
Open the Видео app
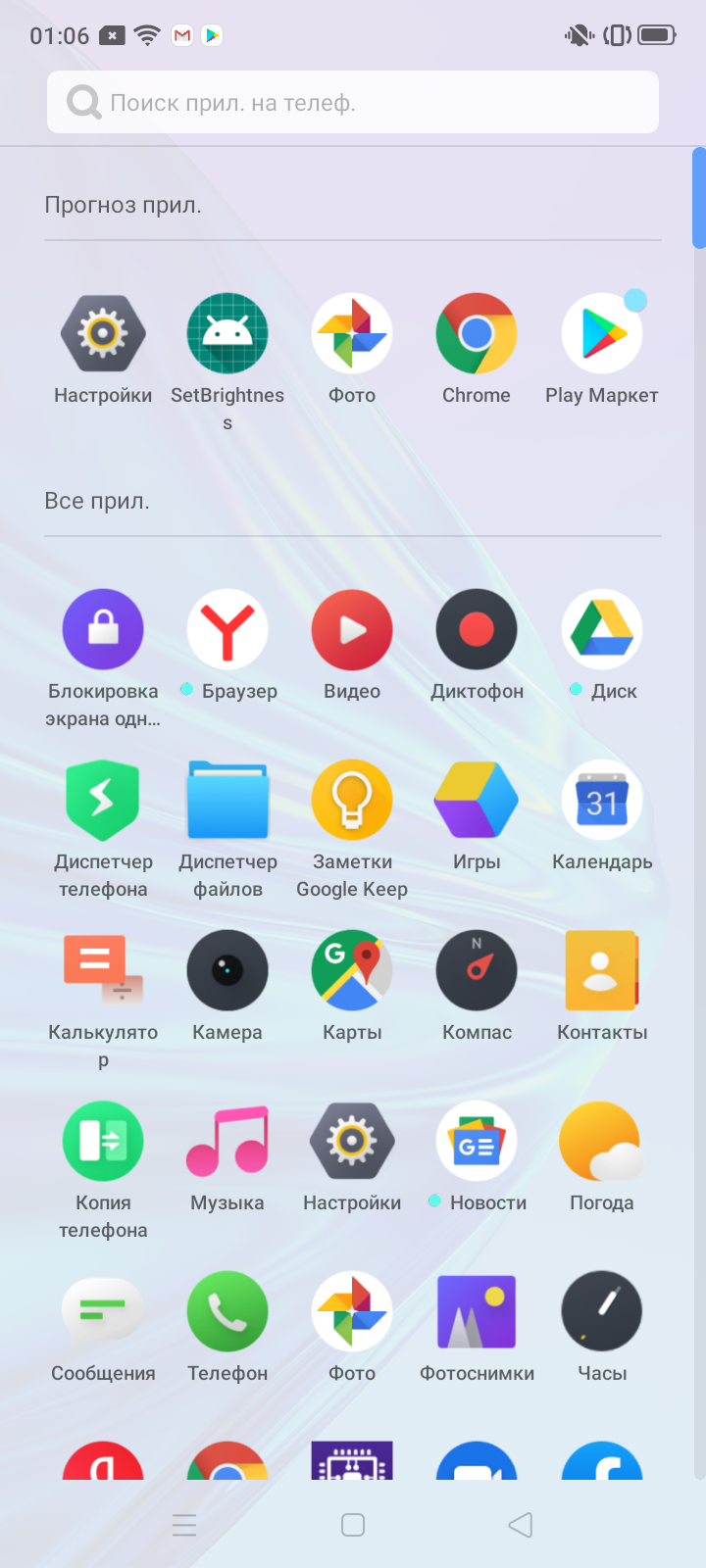tap(352, 630)
